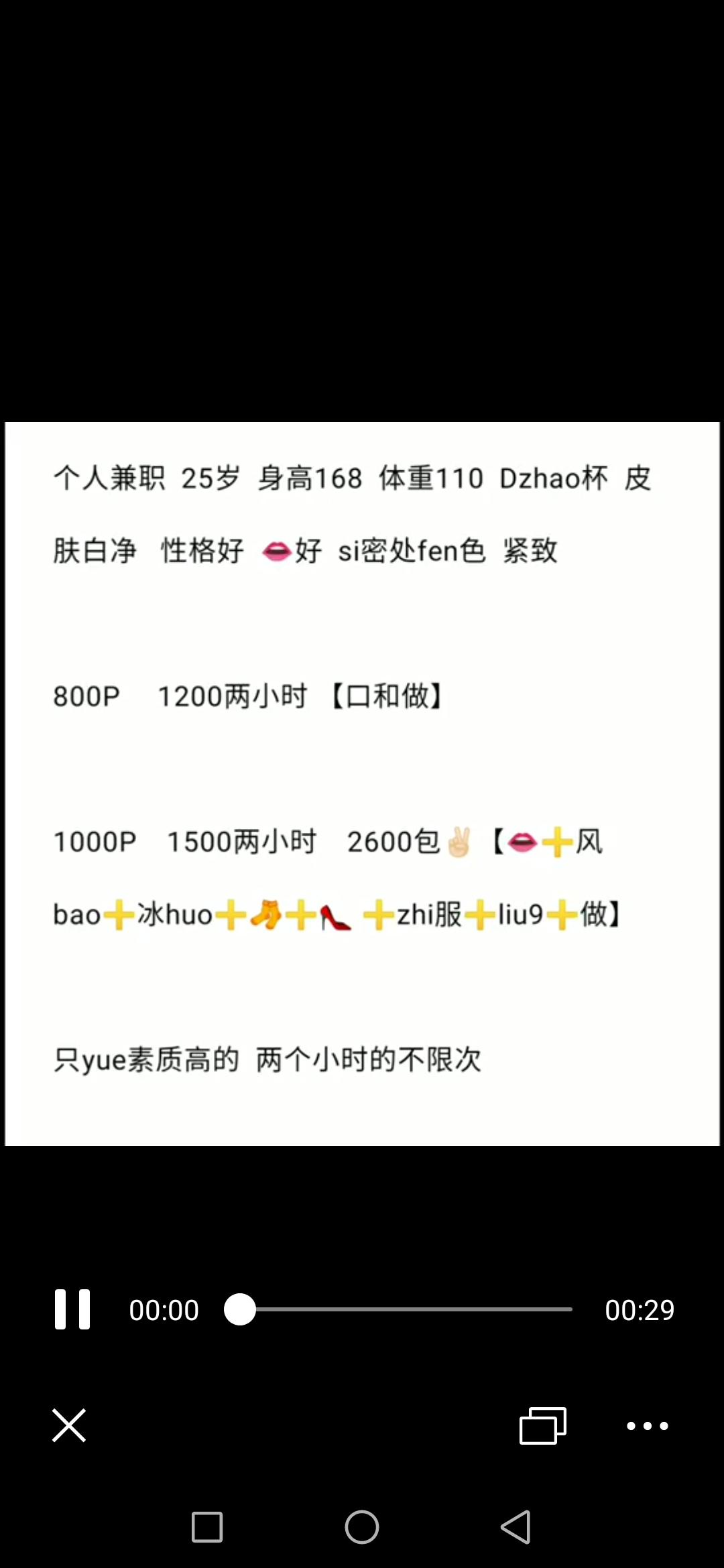Image resolution: width=724 pixels, height=1568 pixels.
Task: Open the three-dot more options menu
Action: (647, 1426)
